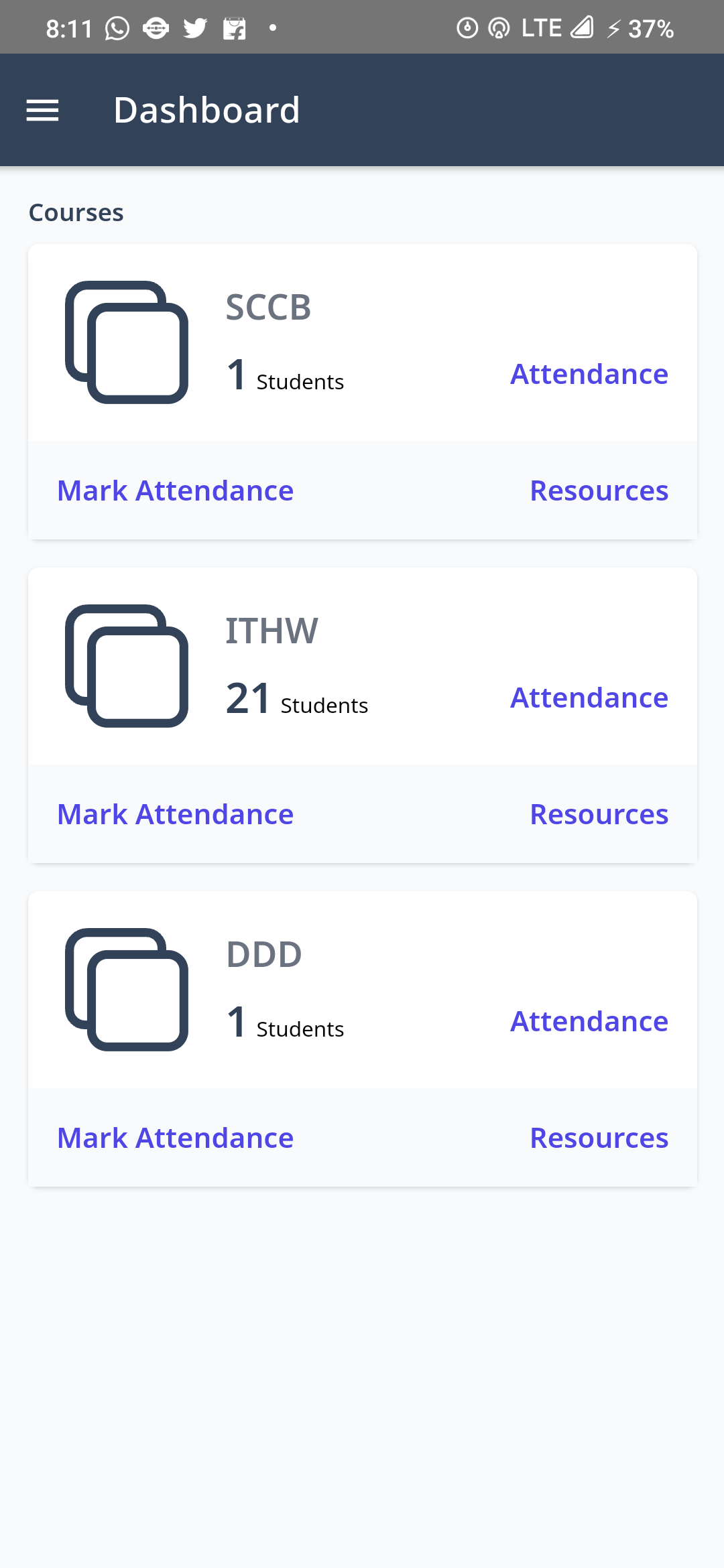
Task: View Attendance for the SCCB course
Action: [589, 374]
